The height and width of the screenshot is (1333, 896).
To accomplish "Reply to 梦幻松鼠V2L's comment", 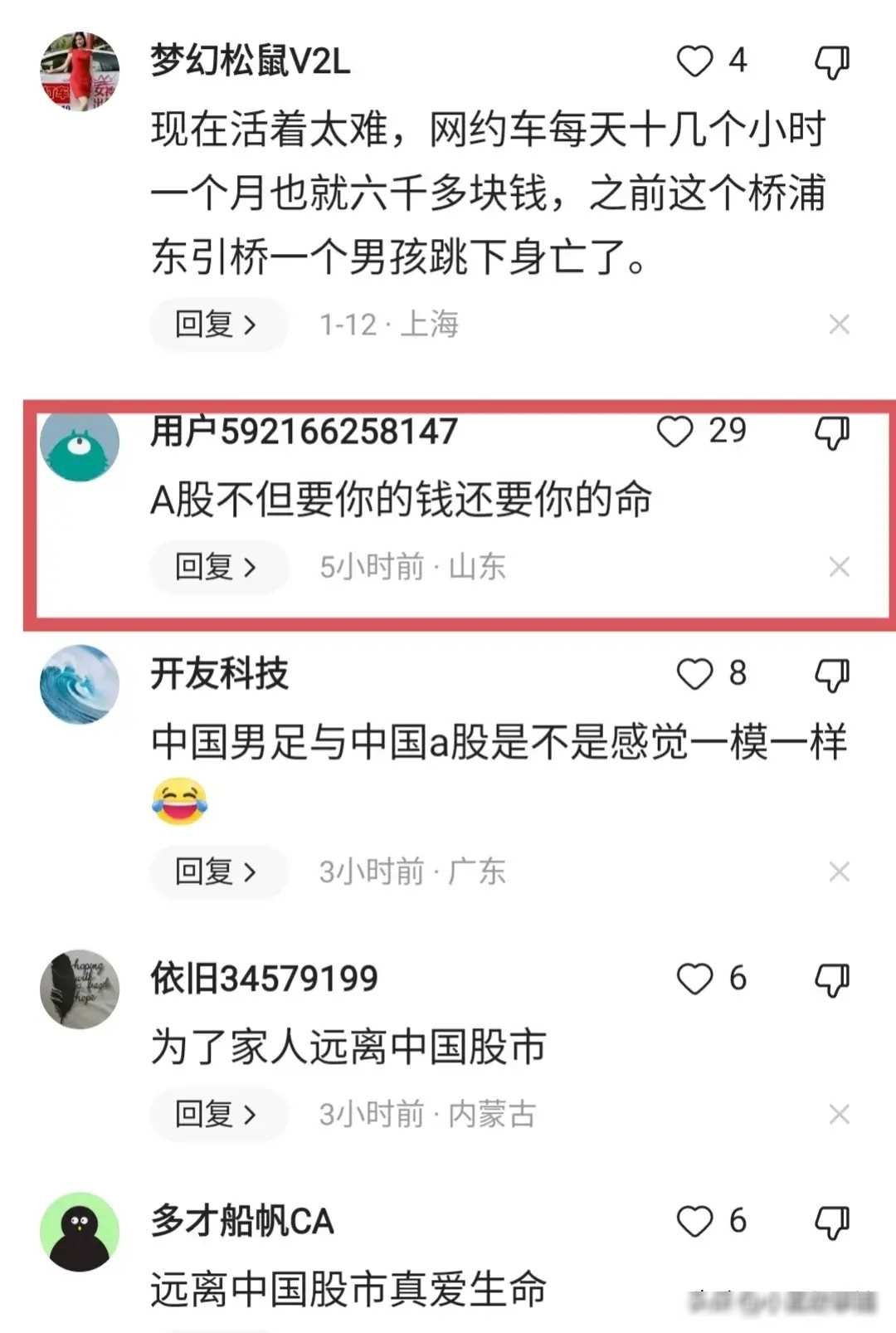I will coord(217,325).
